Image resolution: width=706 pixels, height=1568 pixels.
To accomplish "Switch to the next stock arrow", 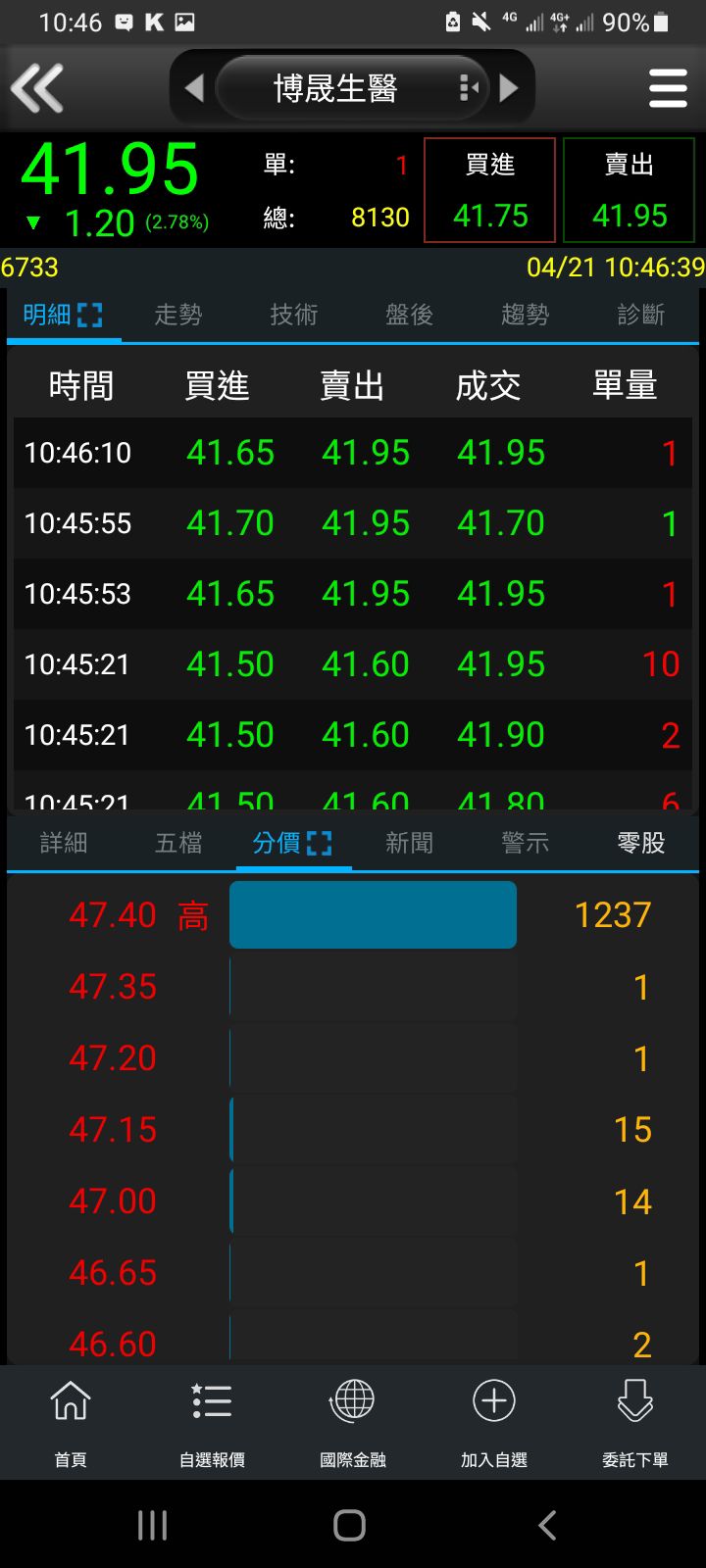I will coord(509,89).
